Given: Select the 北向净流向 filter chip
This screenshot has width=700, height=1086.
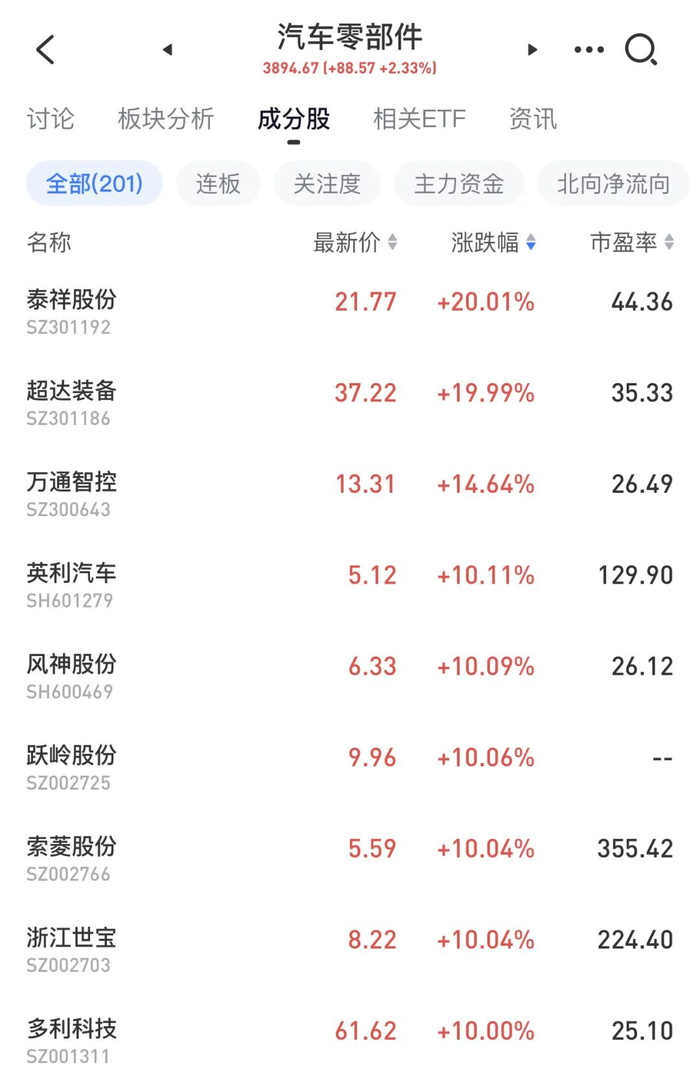Looking at the screenshot, I should point(613,184).
